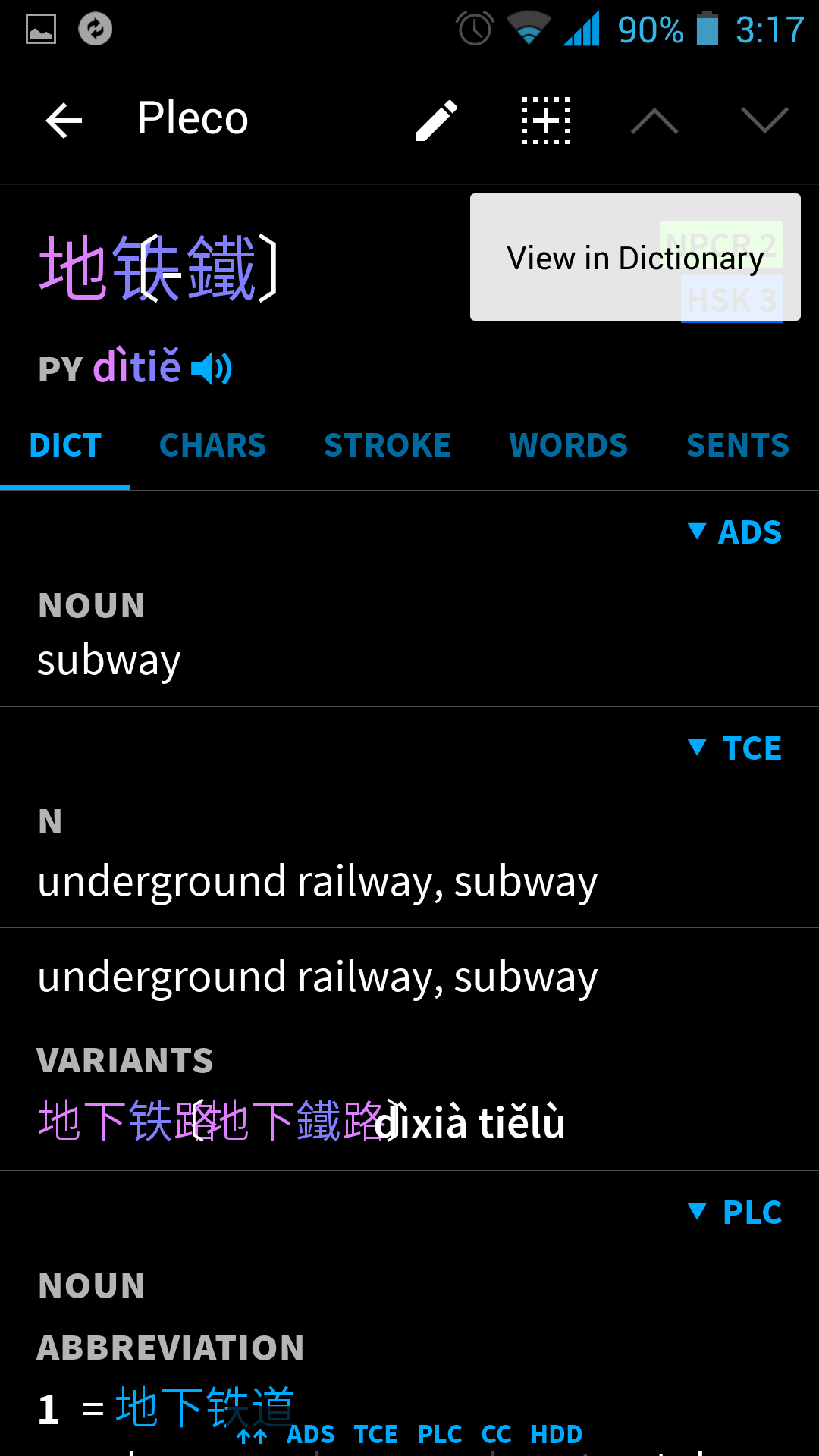The height and width of the screenshot is (1456, 819).
Task: Jump to the HDD dictionary in bottom bar
Action: point(557,1435)
